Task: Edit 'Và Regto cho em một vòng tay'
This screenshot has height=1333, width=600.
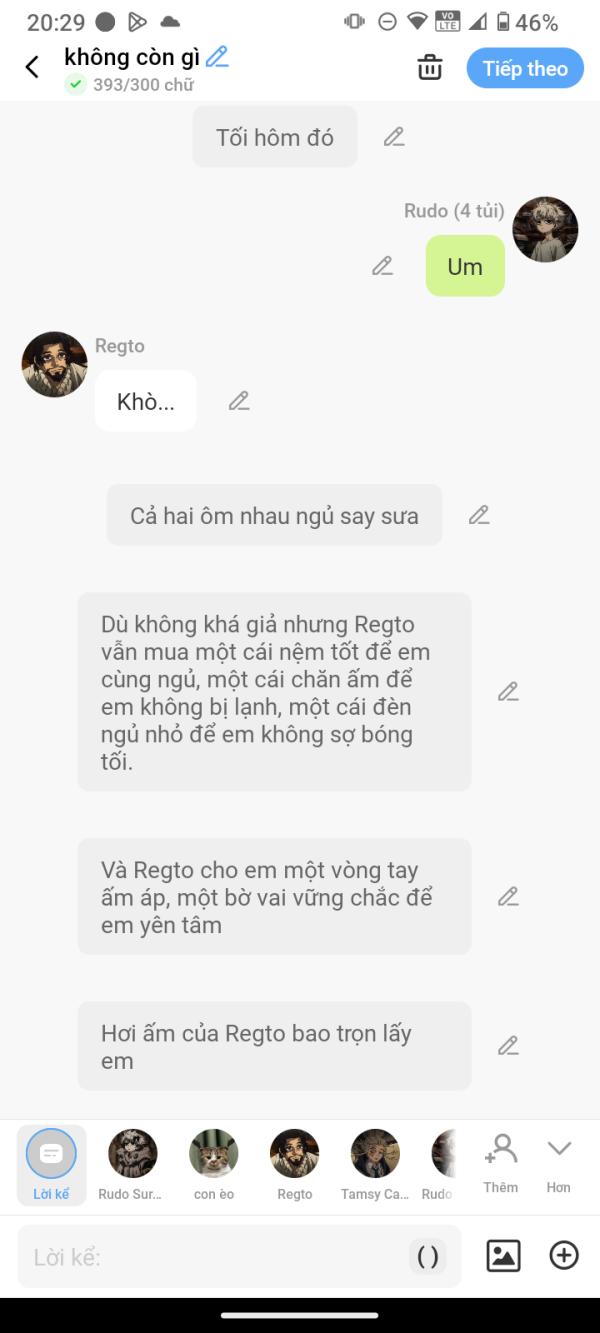Action: (508, 897)
